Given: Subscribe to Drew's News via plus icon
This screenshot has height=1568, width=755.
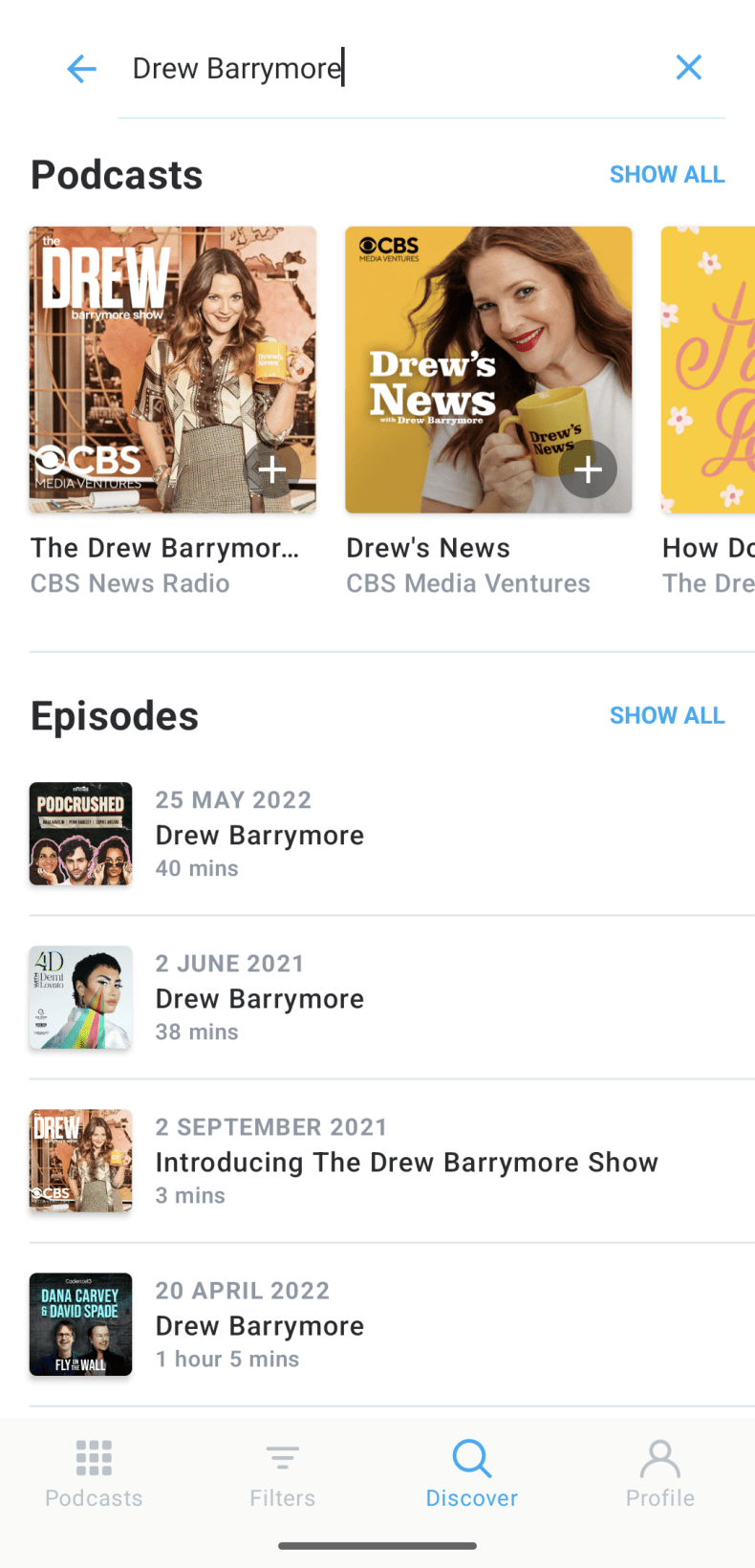Looking at the screenshot, I should [588, 469].
